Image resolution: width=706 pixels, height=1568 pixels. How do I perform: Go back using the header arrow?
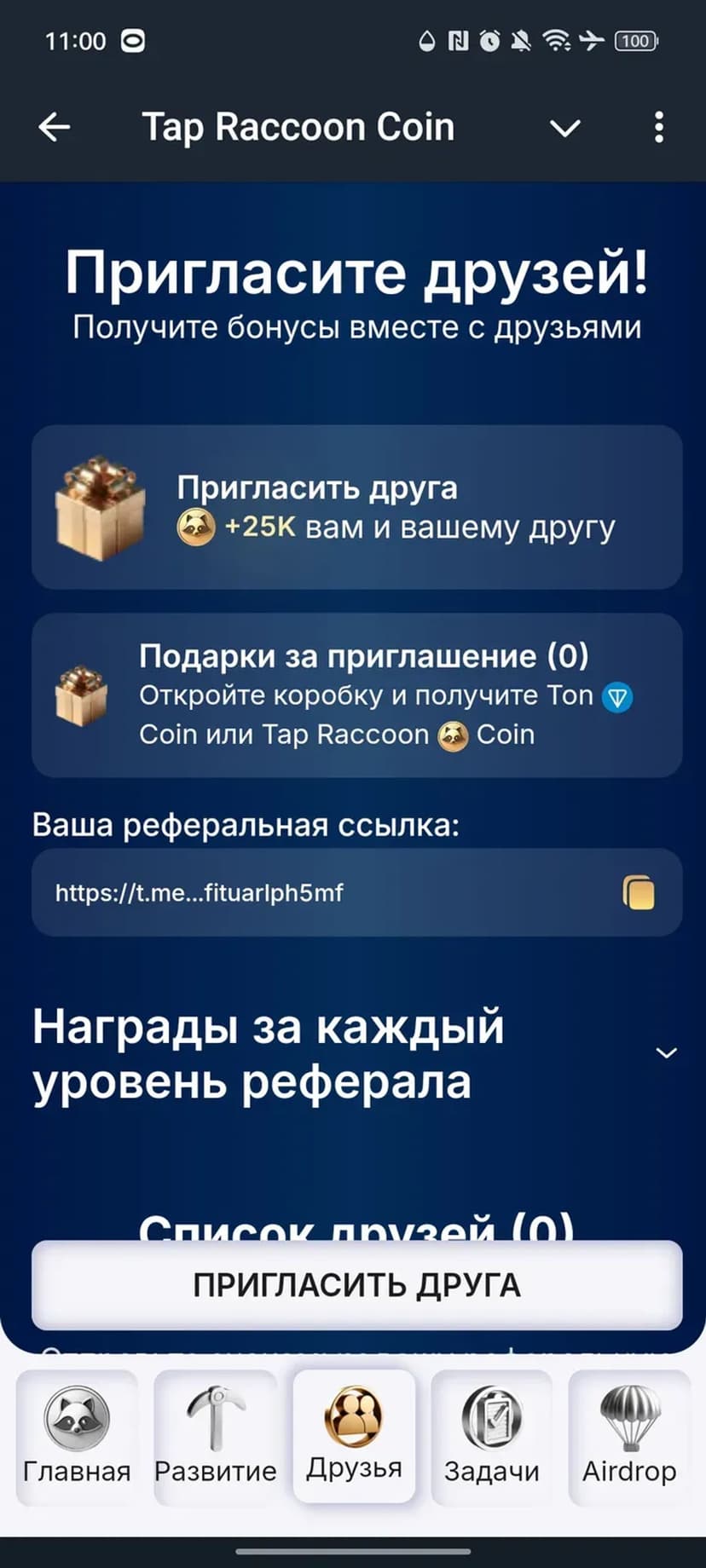pos(54,128)
